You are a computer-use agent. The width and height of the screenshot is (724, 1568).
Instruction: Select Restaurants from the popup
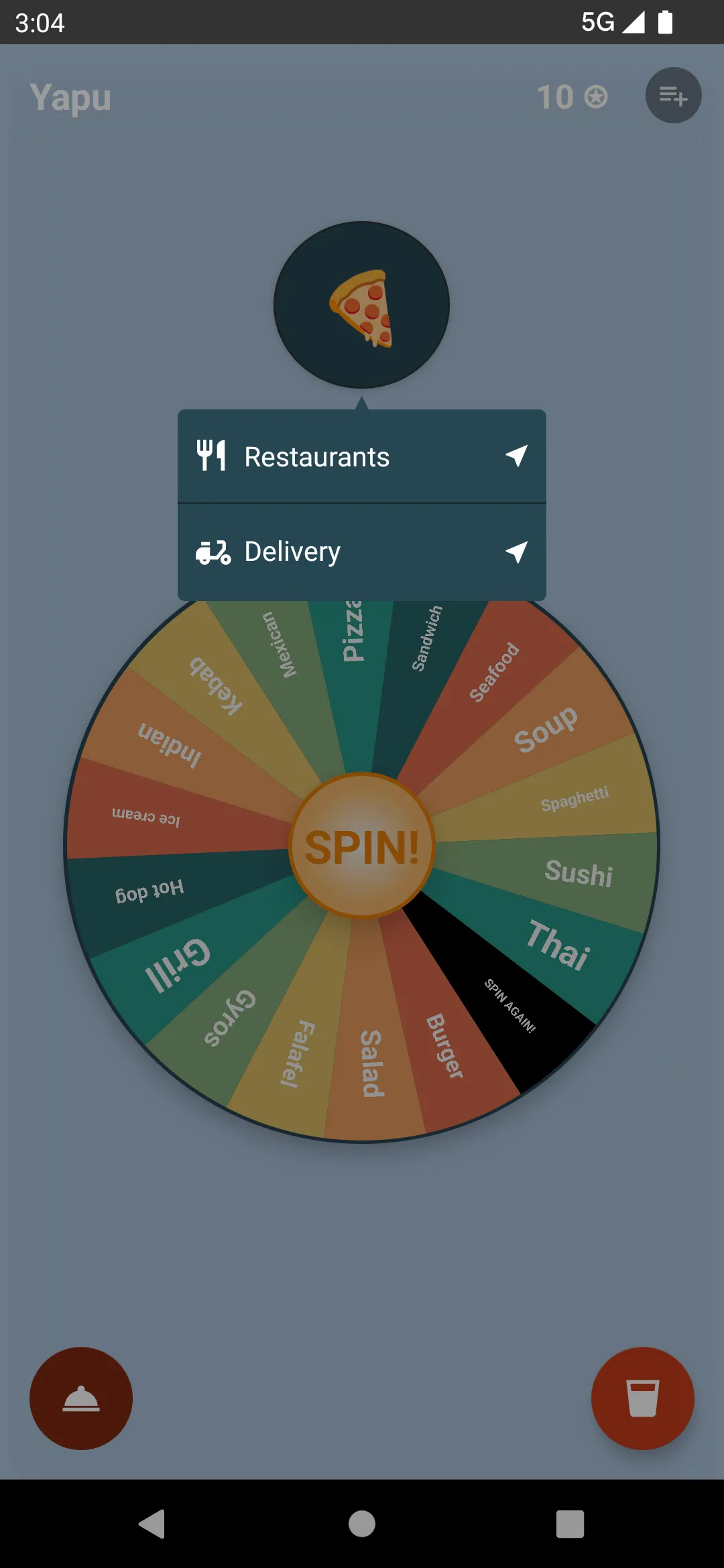click(x=362, y=456)
